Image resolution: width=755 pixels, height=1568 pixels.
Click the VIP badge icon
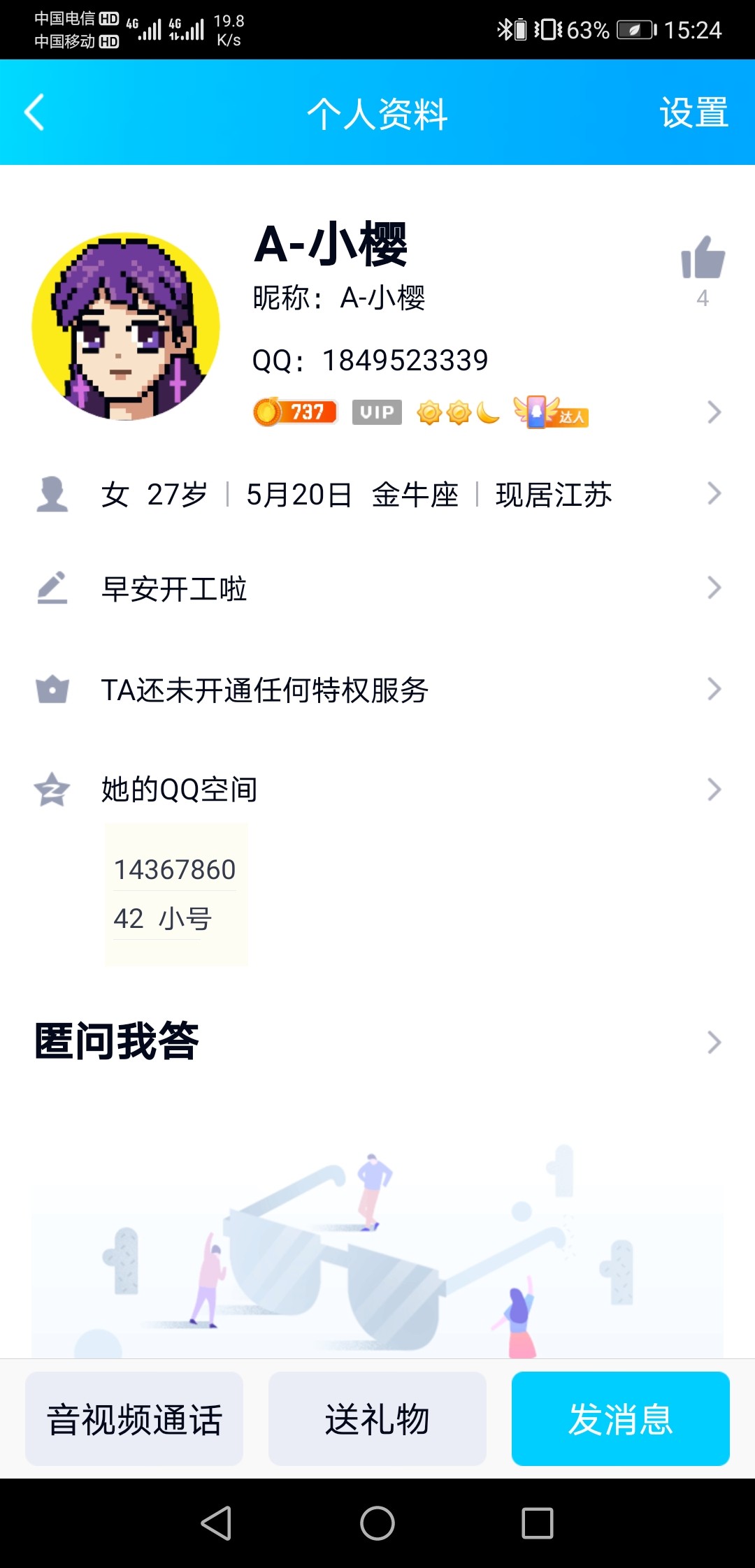[x=375, y=412]
